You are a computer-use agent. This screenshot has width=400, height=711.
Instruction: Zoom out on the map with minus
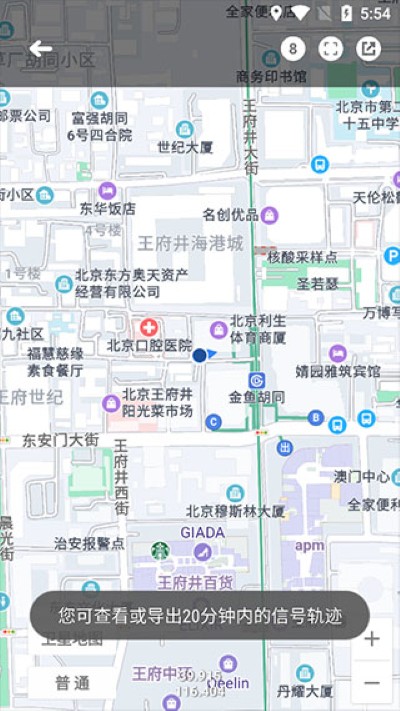pyautogui.click(x=372, y=682)
